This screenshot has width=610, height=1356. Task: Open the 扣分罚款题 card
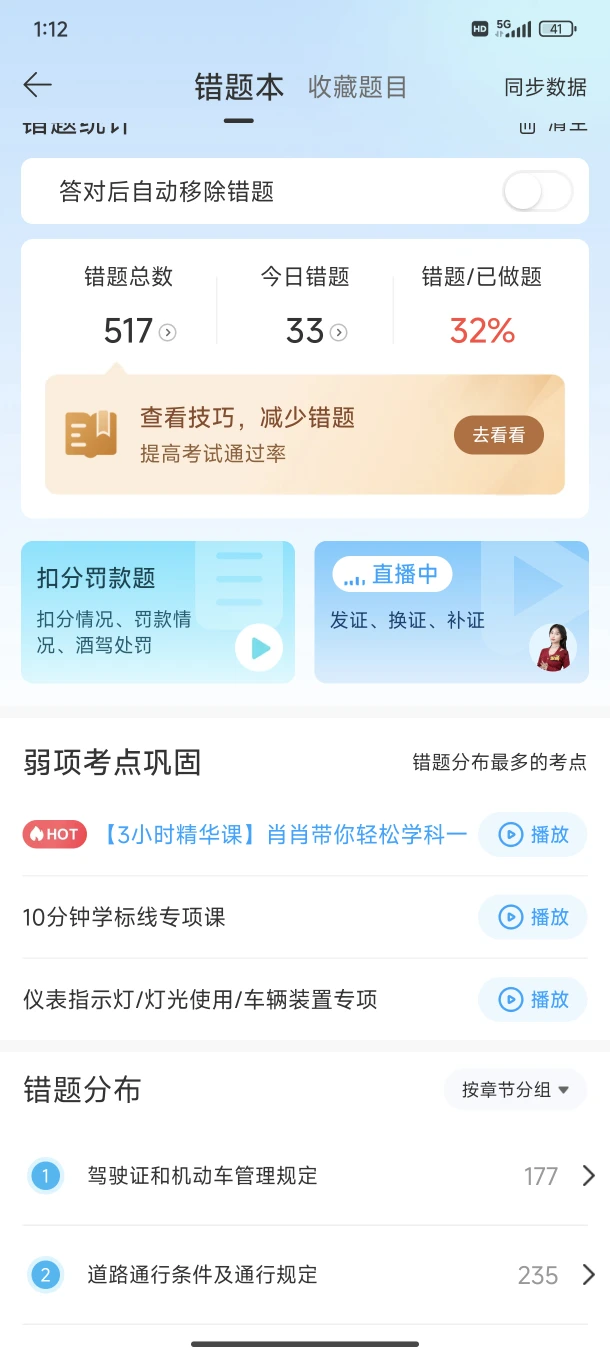point(157,612)
